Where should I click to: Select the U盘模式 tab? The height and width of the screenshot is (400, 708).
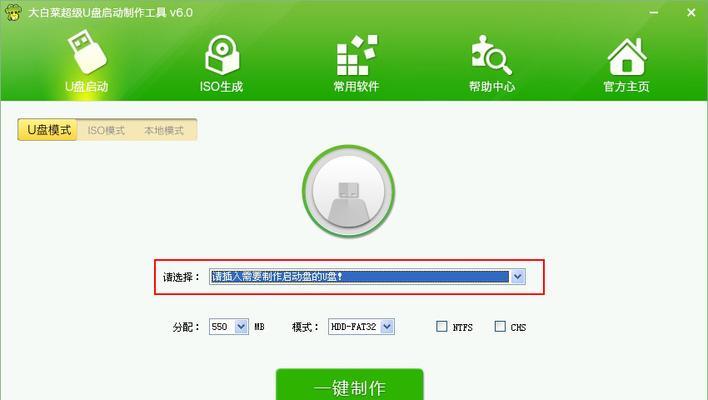point(48,131)
